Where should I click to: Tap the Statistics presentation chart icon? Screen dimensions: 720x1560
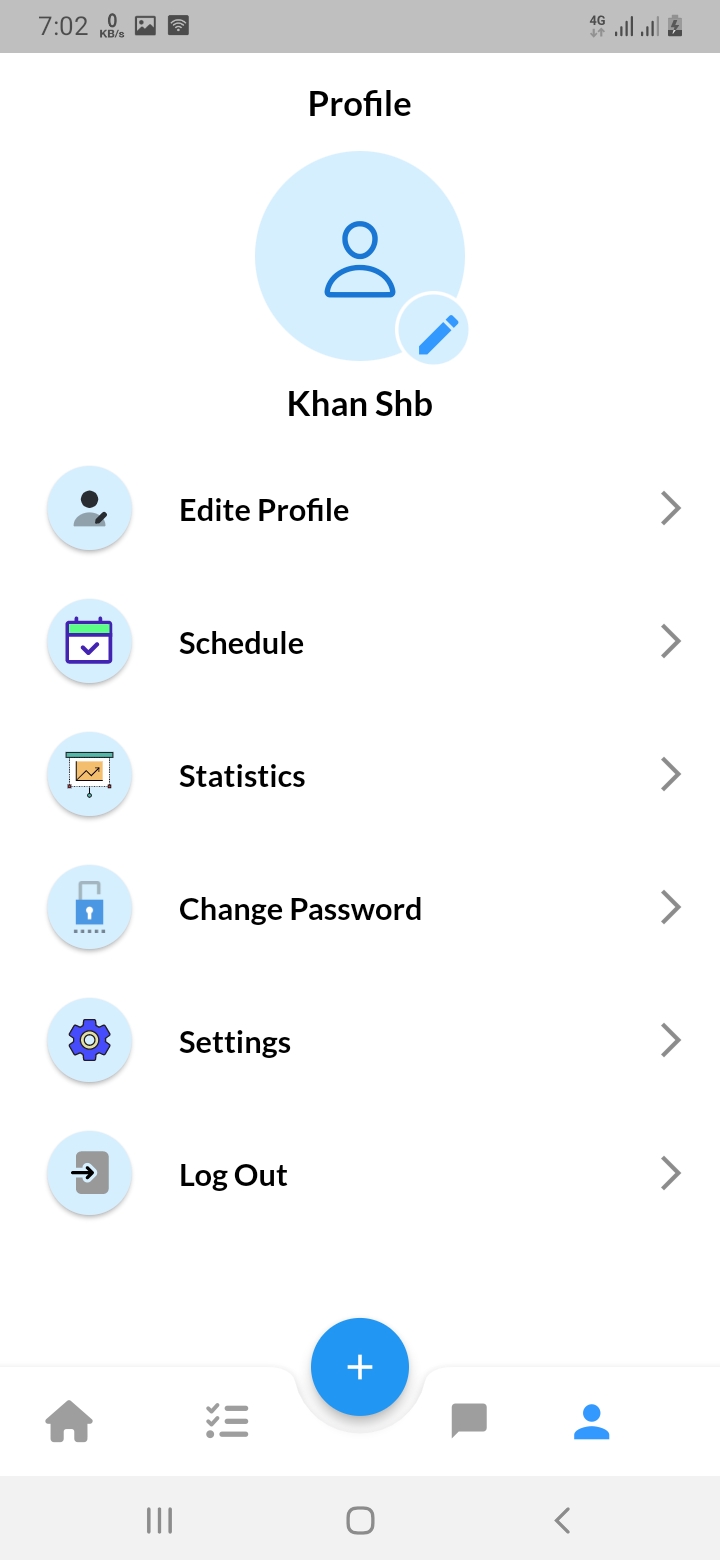tap(89, 774)
